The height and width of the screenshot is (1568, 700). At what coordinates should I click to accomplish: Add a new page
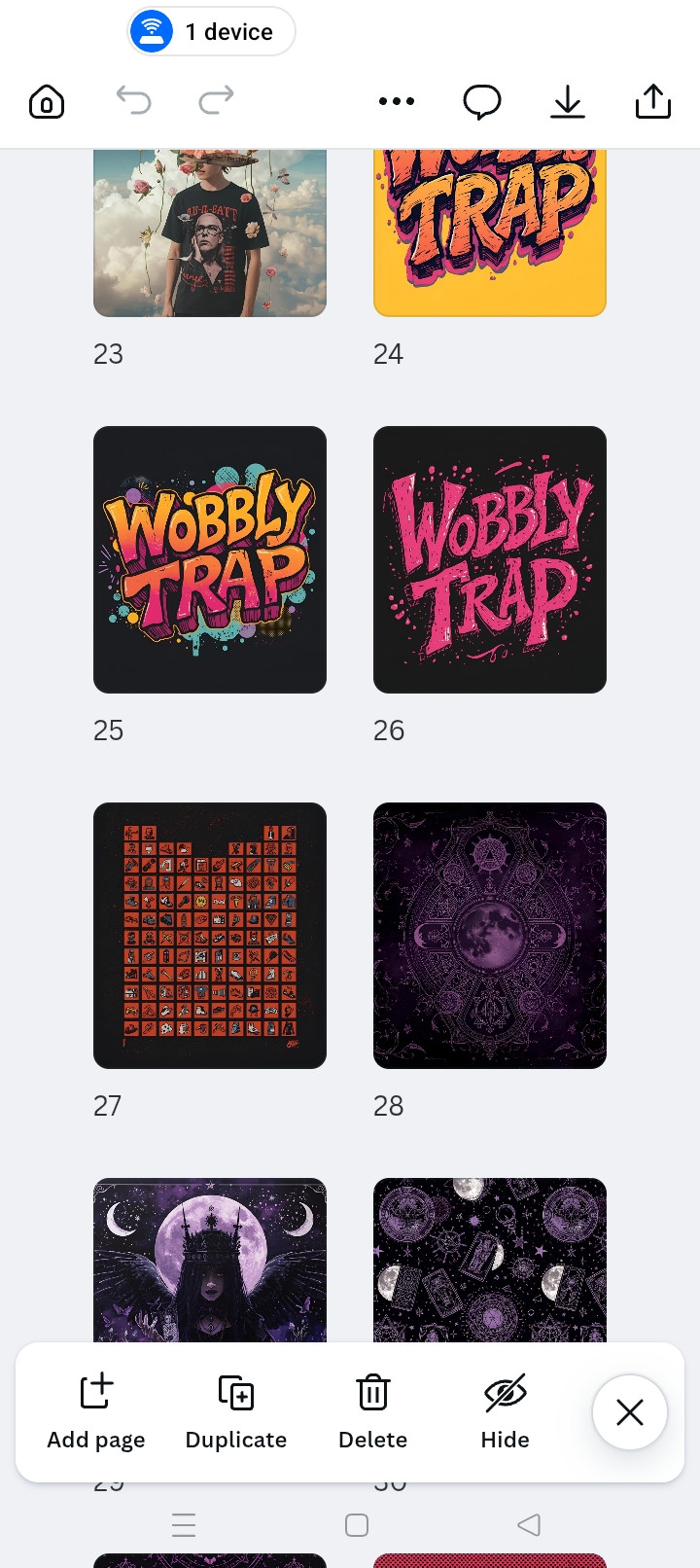pyautogui.click(x=96, y=1410)
